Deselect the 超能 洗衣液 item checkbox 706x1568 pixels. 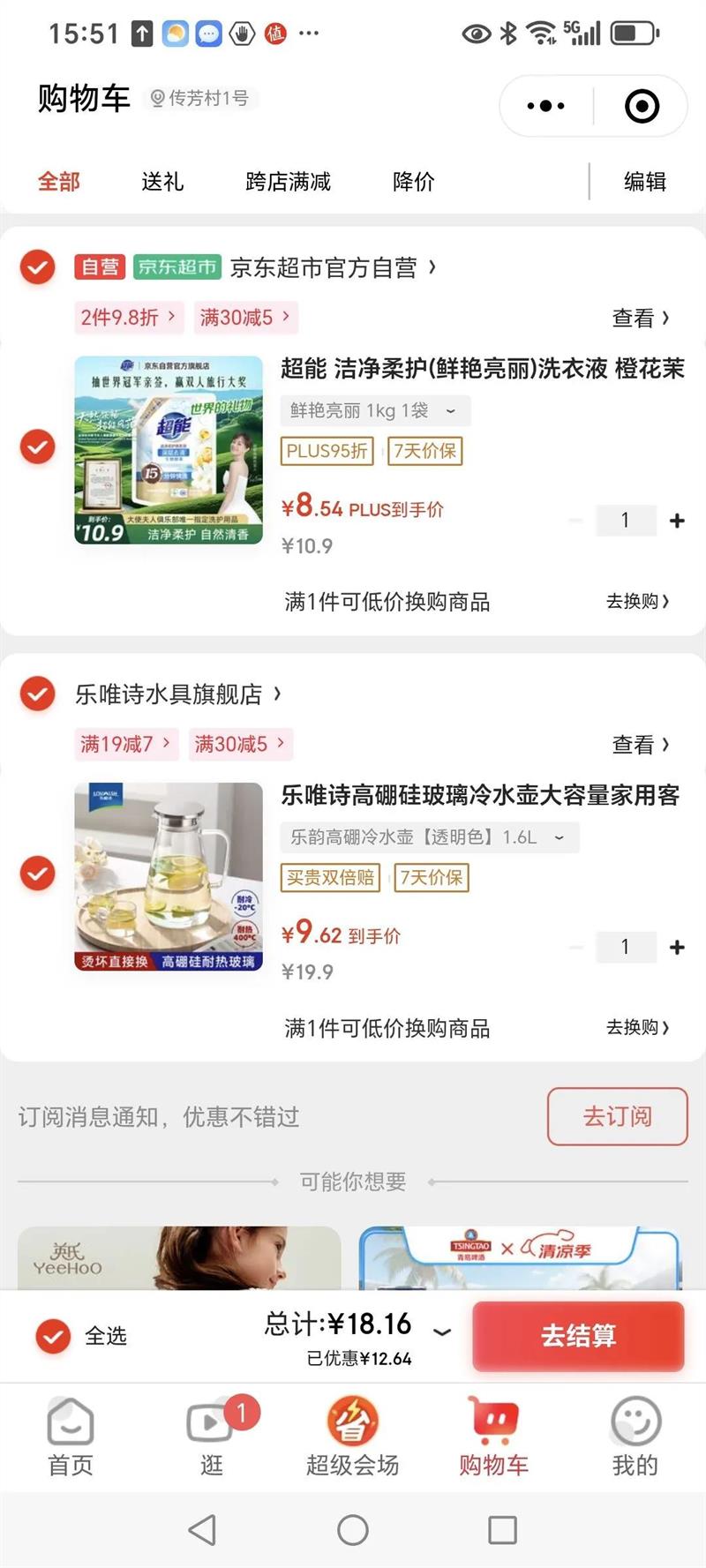click(38, 447)
